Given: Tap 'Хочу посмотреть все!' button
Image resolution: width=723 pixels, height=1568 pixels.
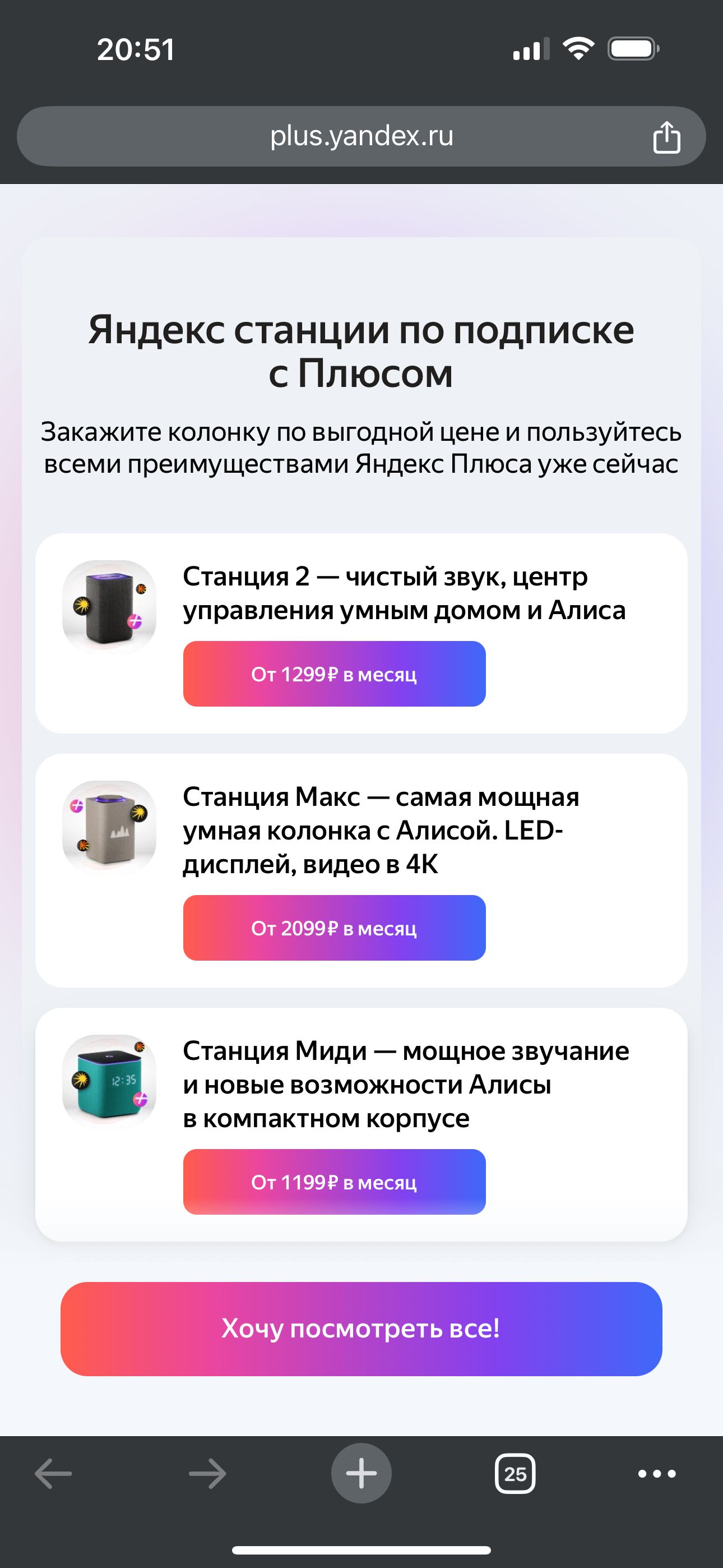Looking at the screenshot, I should coord(361,1329).
